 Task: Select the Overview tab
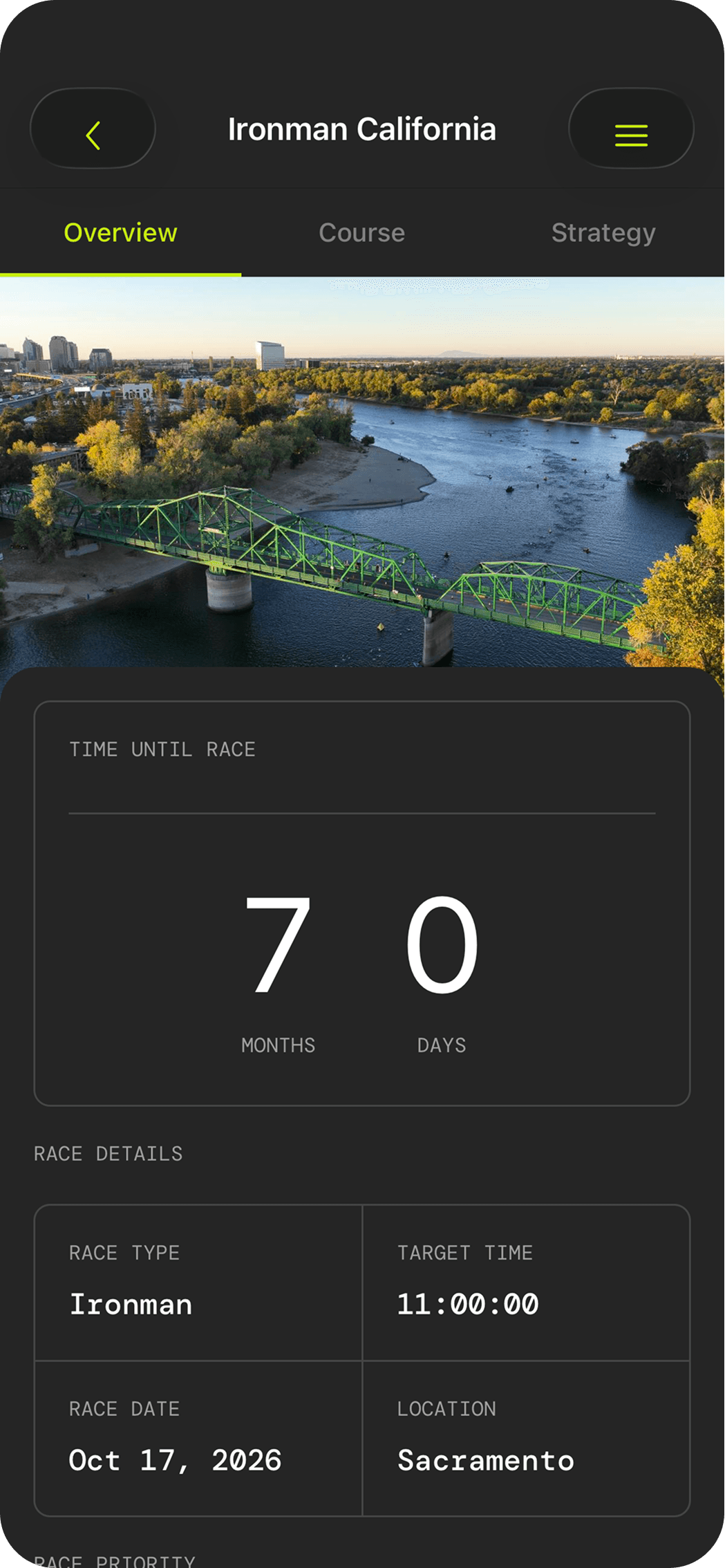tap(120, 232)
